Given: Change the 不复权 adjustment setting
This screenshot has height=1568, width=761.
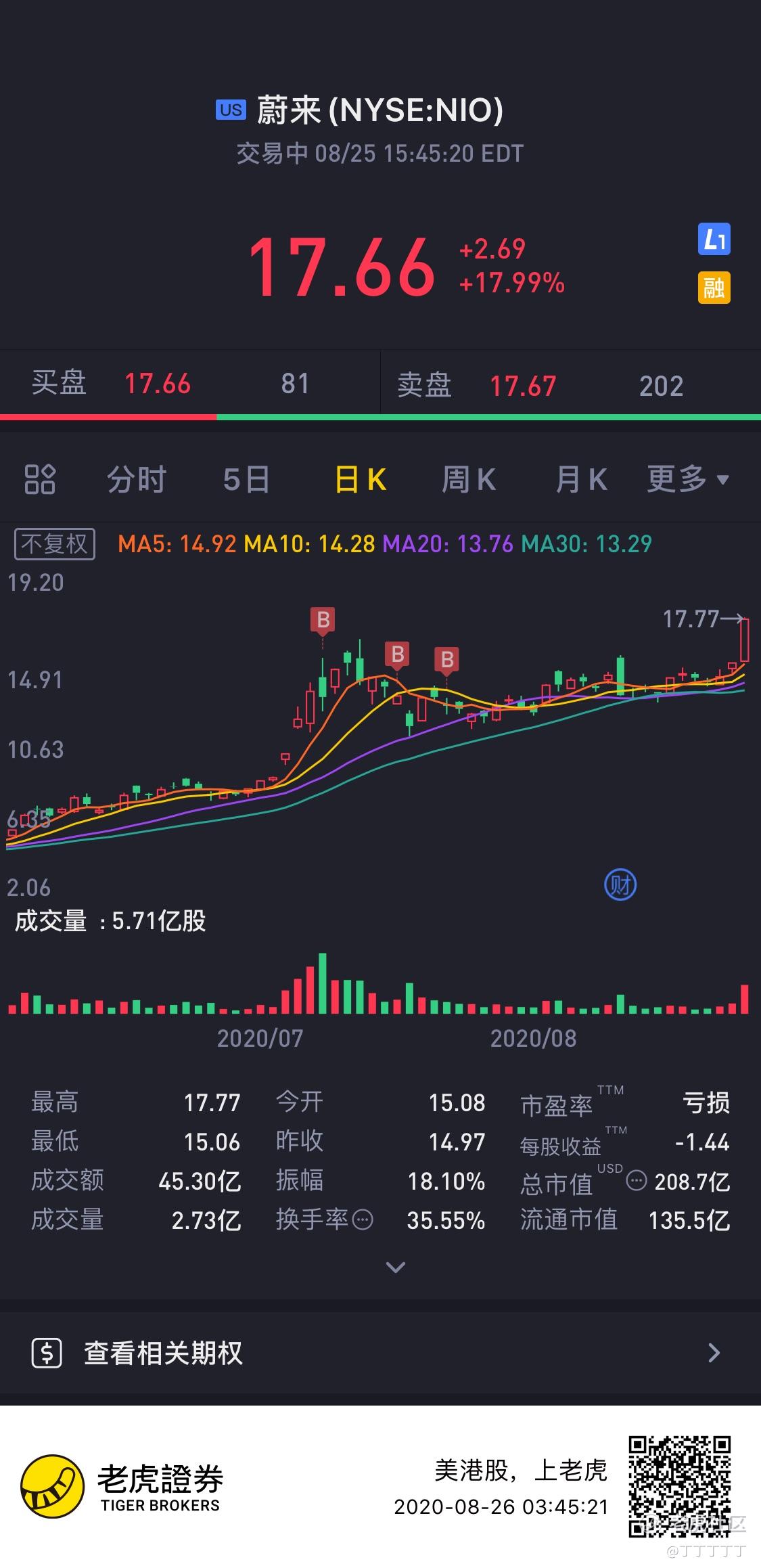Looking at the screenshot, I should pyautogui.click(x=55, y=544).
